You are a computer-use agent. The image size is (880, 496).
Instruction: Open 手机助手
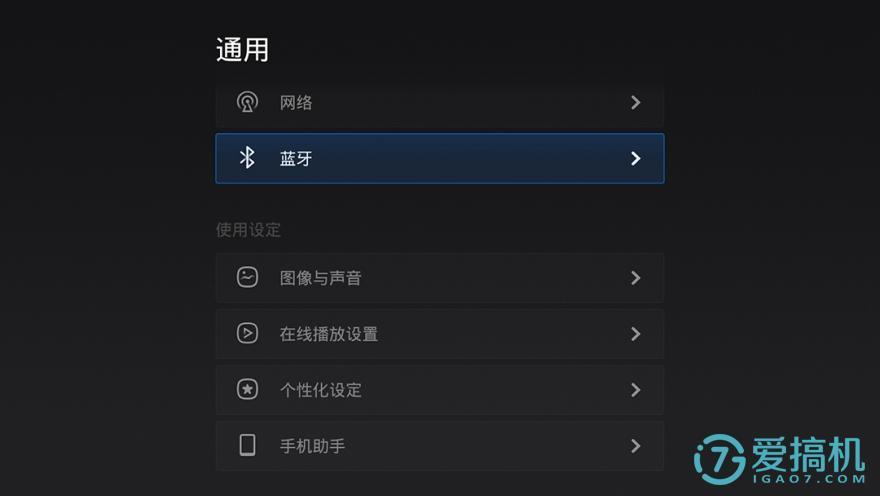pyautogui.click(x=439, y=446)
